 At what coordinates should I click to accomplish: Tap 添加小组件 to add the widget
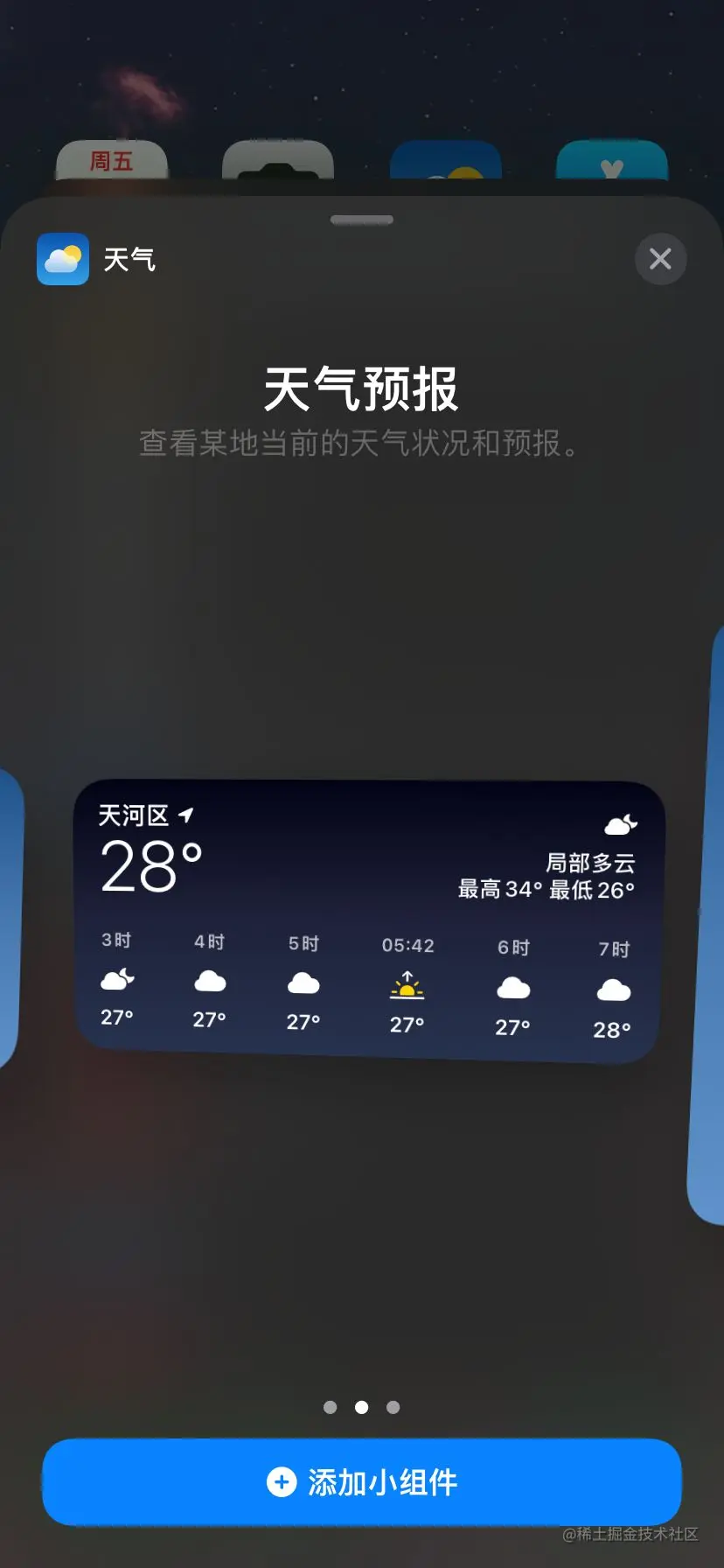point(362,1482)
